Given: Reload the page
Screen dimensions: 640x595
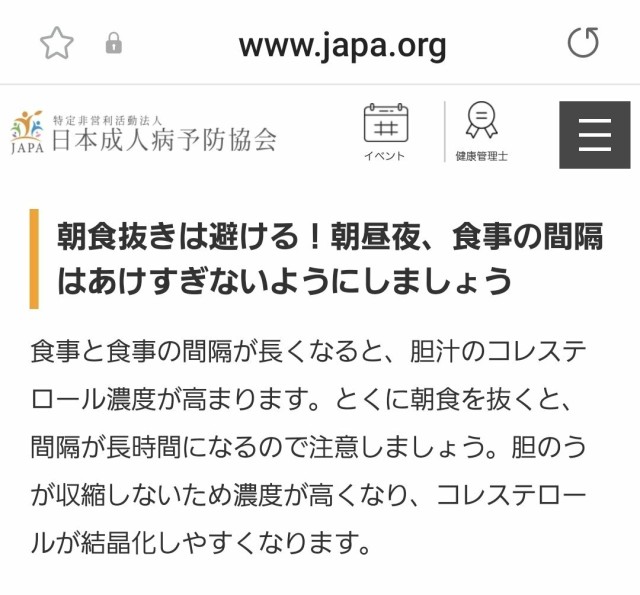Looking at the screenshot, I should 583,43.
